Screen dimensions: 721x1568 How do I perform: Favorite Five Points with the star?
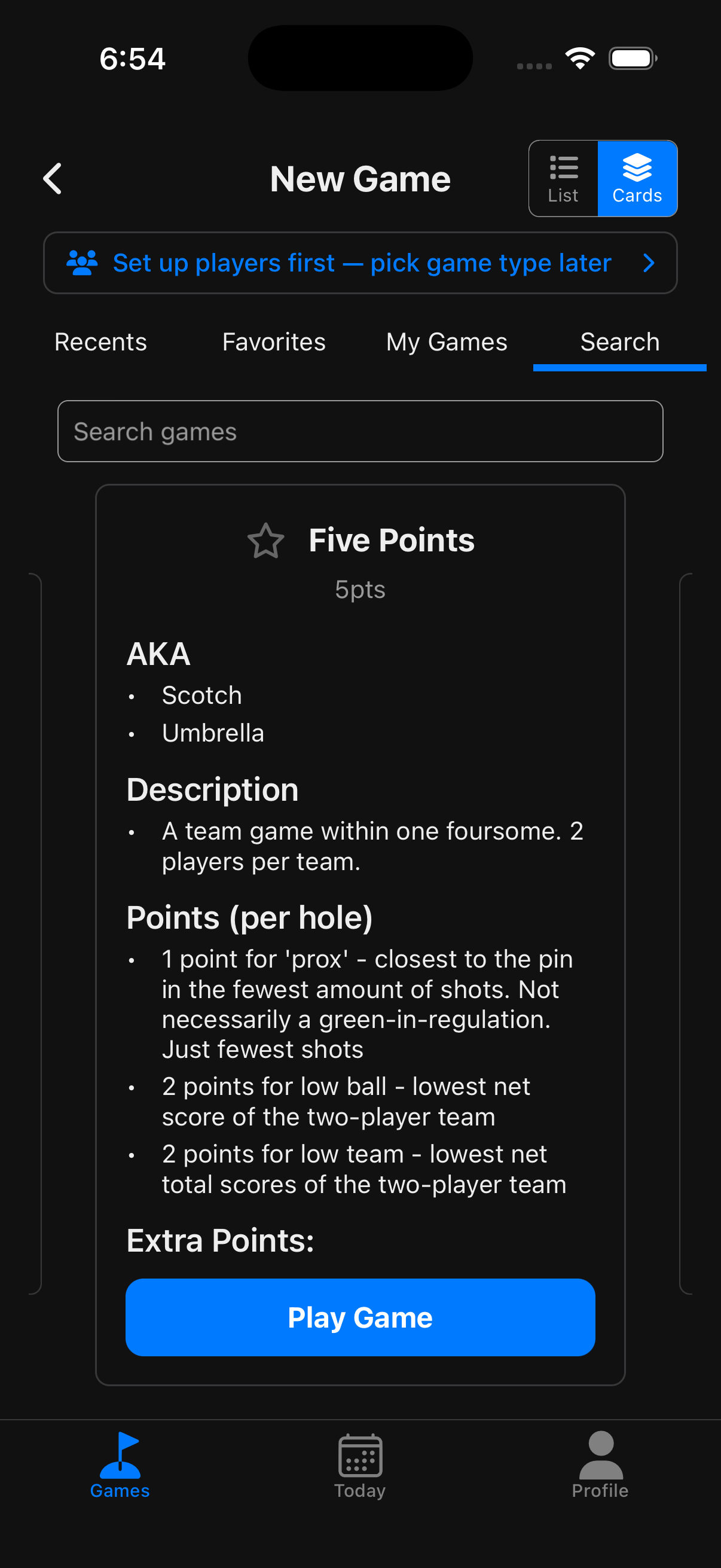[x=266, y=541]
